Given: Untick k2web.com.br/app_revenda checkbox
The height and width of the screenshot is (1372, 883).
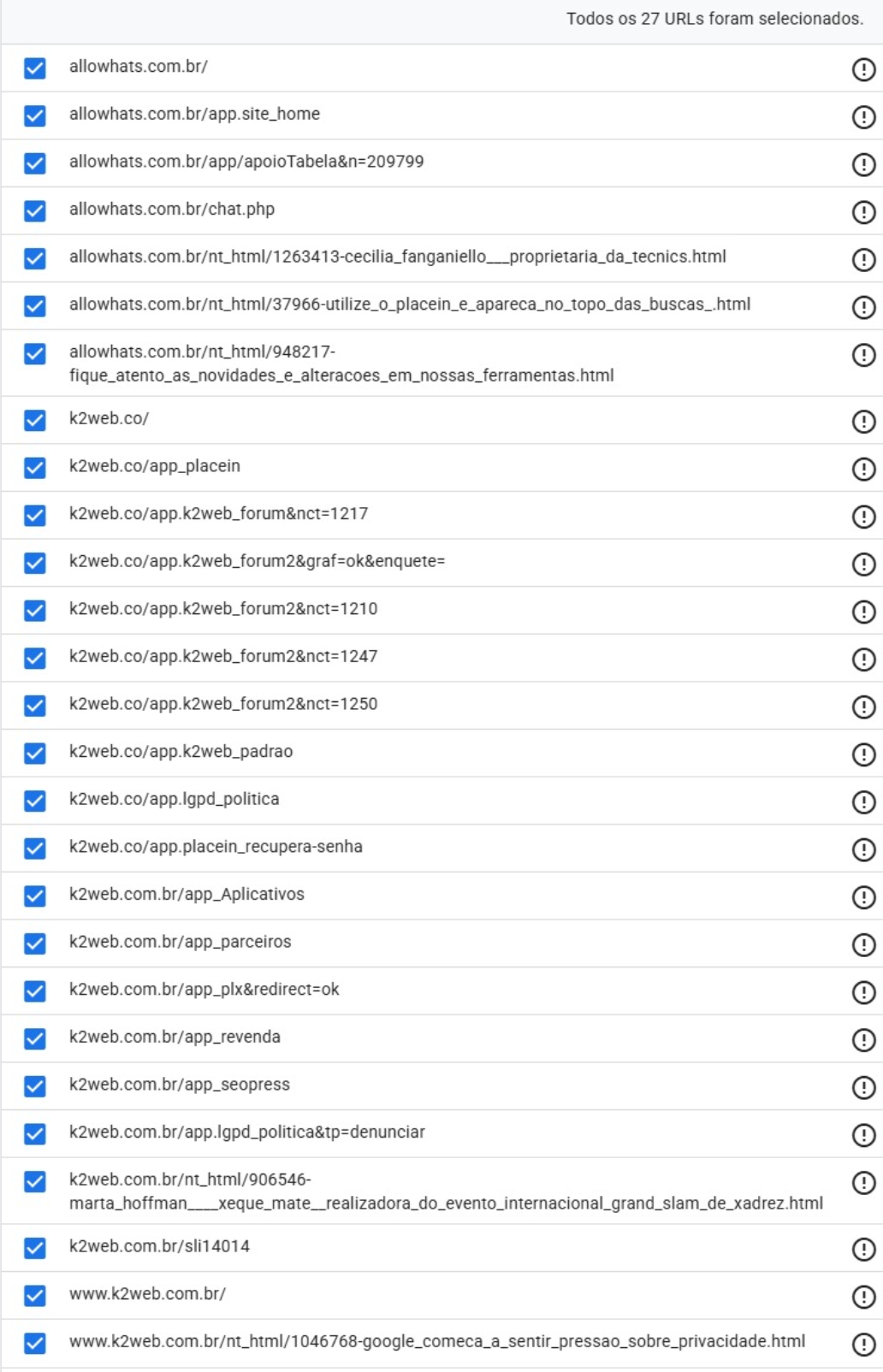Looking at the screenshot, I should [35, 1038].
